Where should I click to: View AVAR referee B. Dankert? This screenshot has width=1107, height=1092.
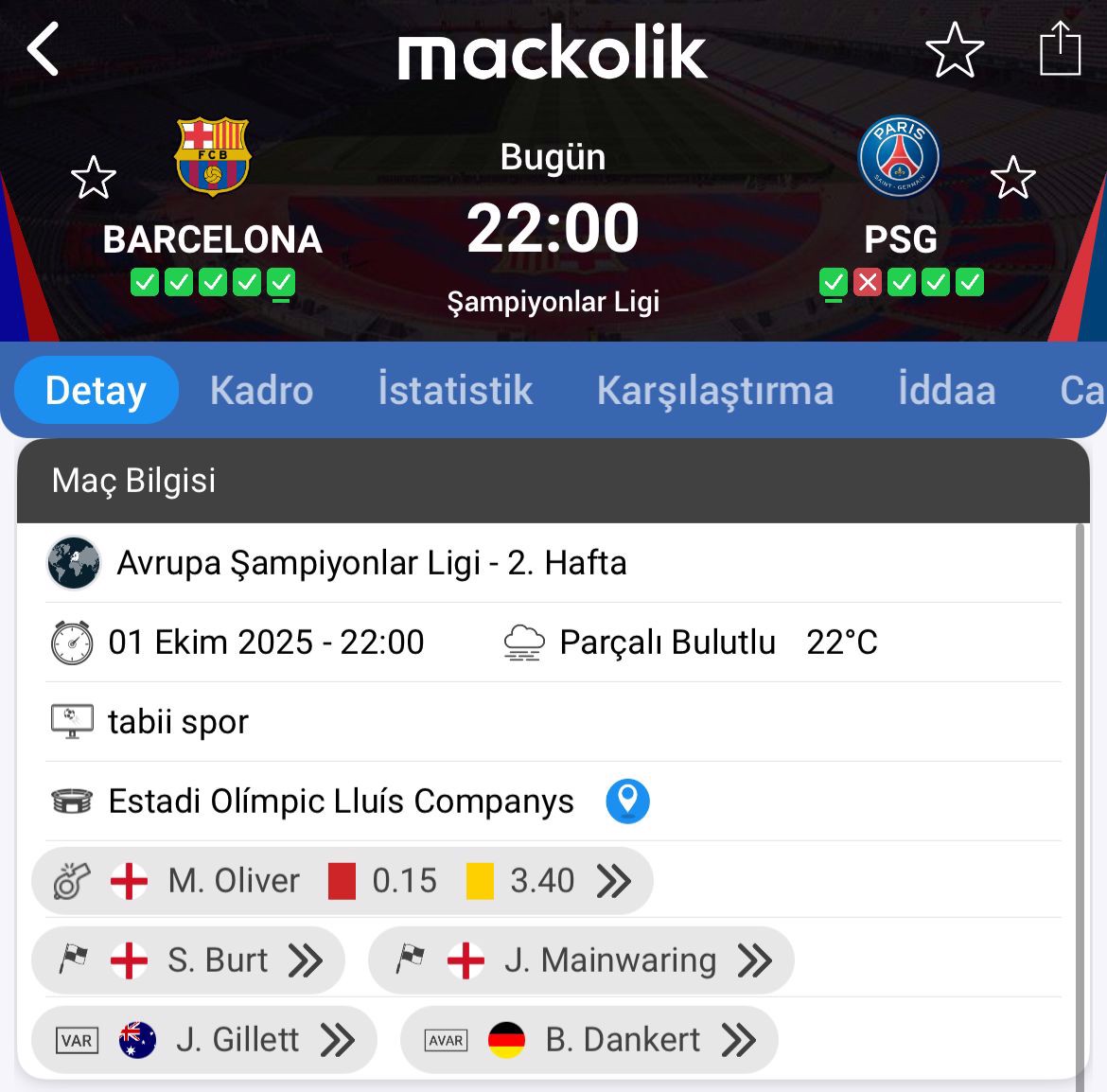589,1040
